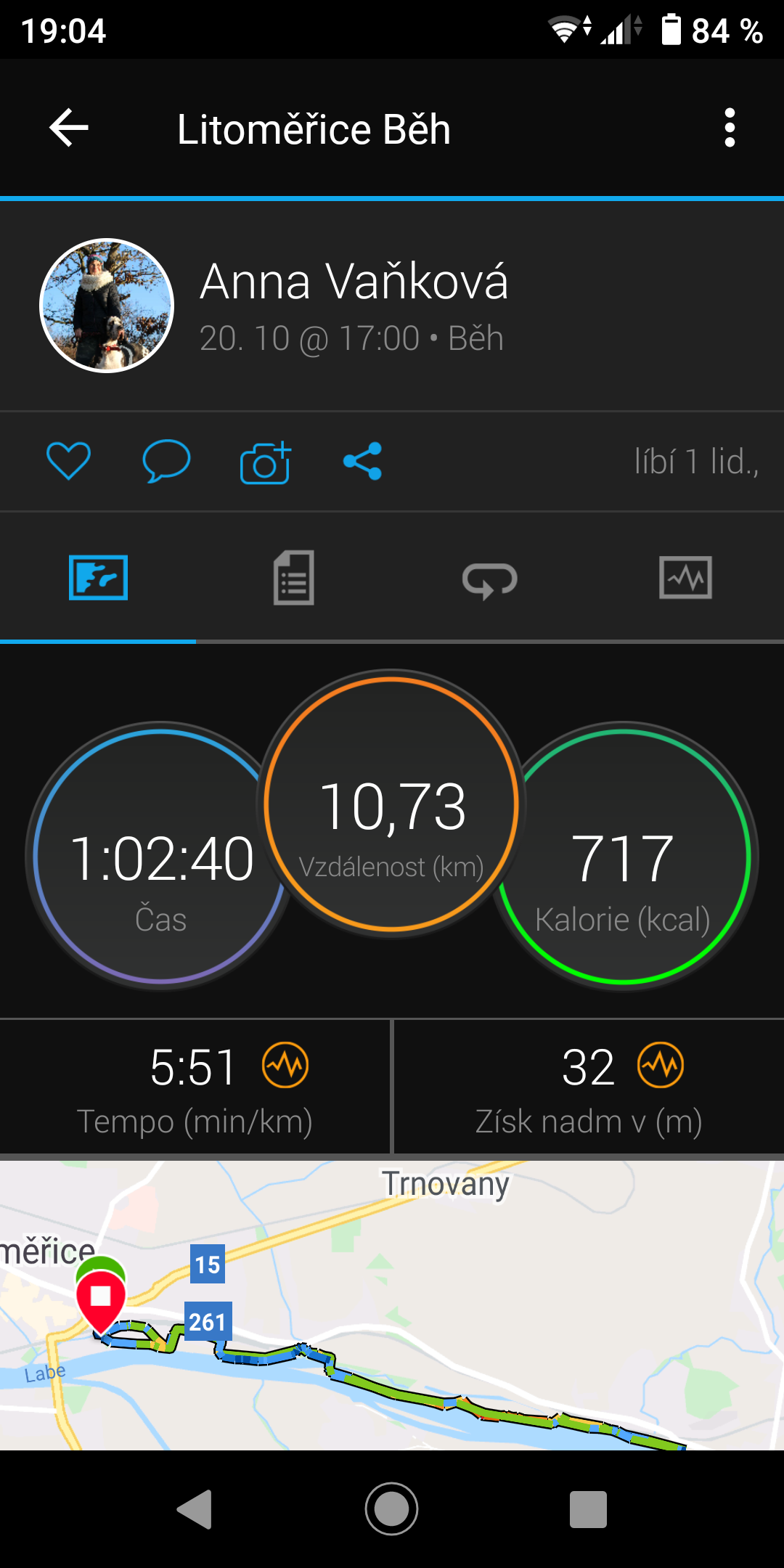Open the three-dot overflow menu

[x=730, y=128]
